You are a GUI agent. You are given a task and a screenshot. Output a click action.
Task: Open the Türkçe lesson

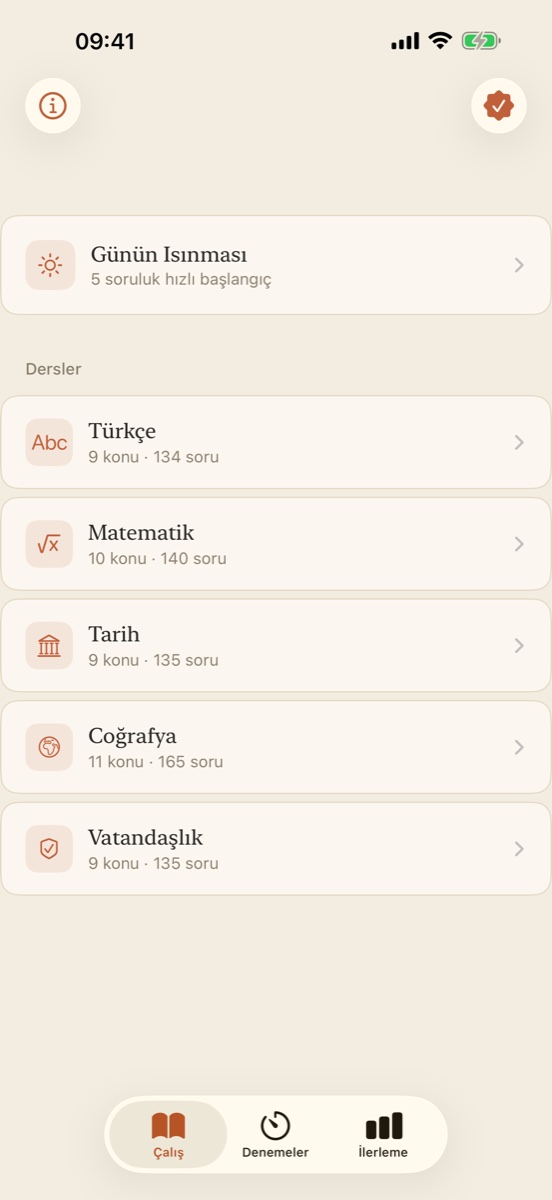coord(276,442)
